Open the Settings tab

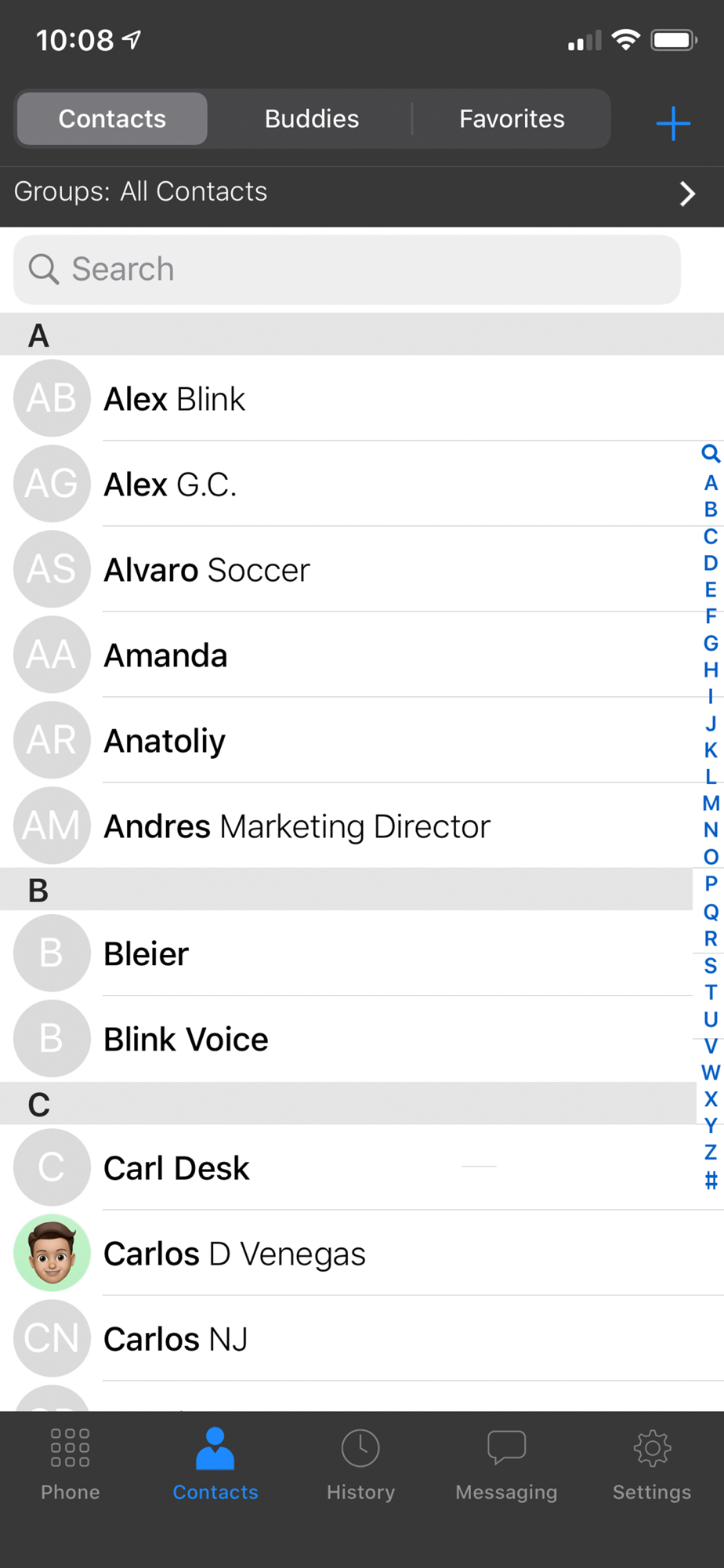(652, 1464)
